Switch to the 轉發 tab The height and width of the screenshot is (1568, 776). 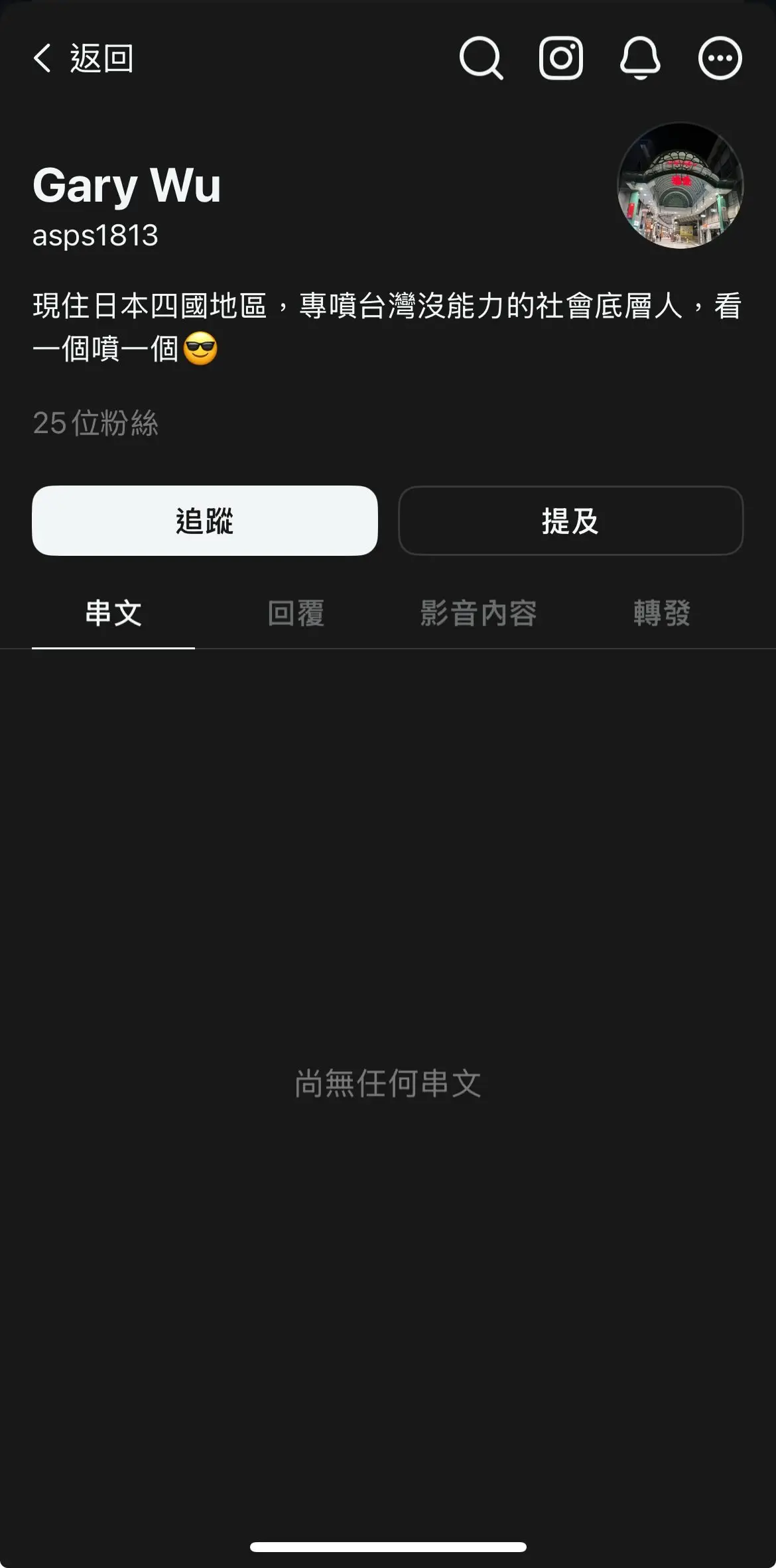pos(662,614)
